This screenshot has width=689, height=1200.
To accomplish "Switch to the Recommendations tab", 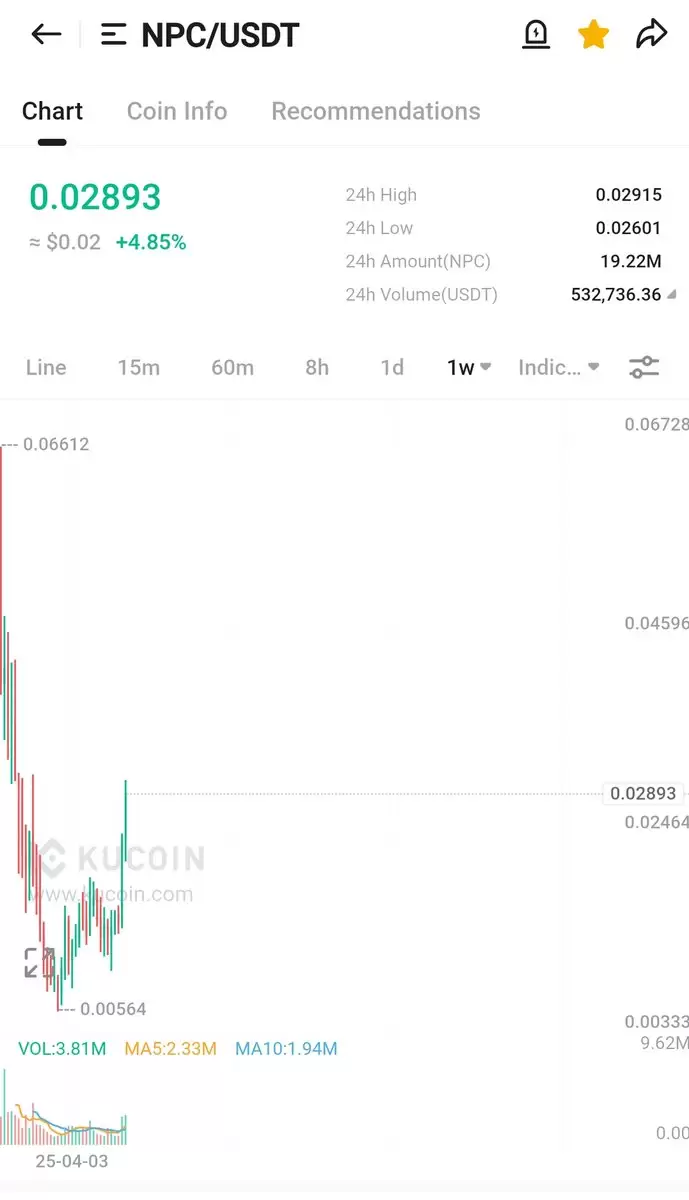I will point(376,111).
